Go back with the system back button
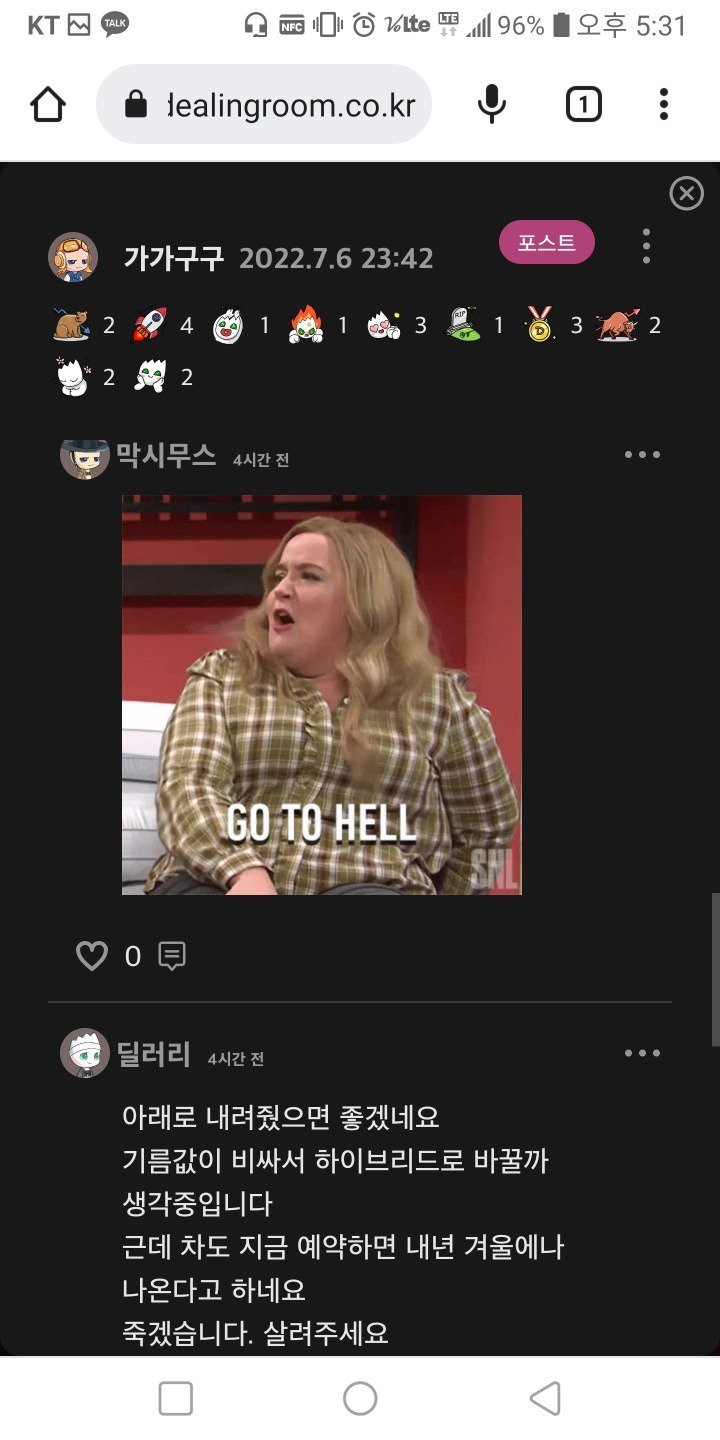Image resolution: width=720 pixels, height=1440 pixels. 545,1398
